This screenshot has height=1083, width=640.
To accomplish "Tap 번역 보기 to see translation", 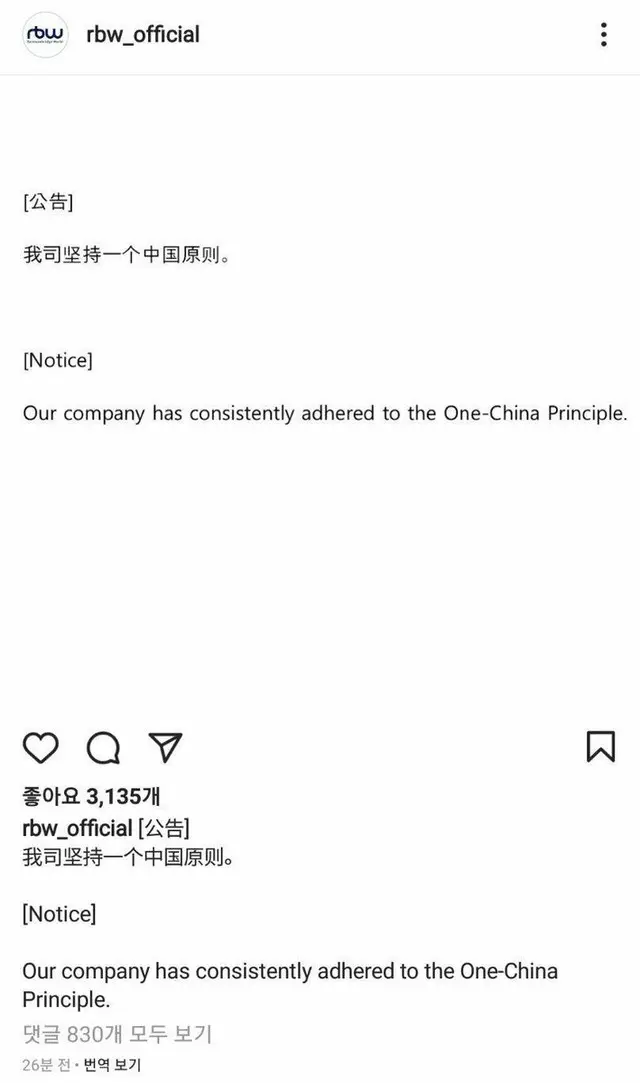I will (112, 1065).
